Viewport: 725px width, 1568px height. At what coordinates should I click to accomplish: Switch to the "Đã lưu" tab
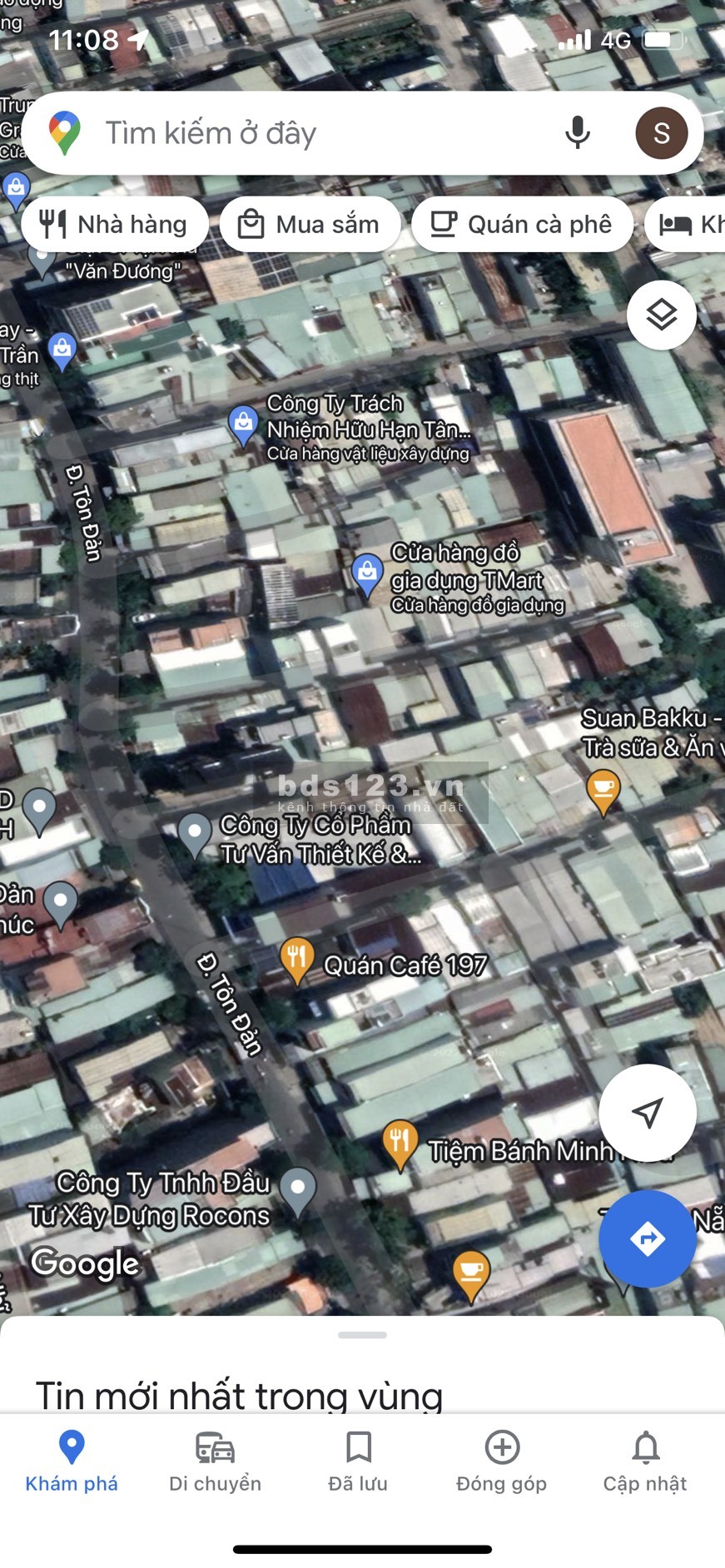(358, 1460)
